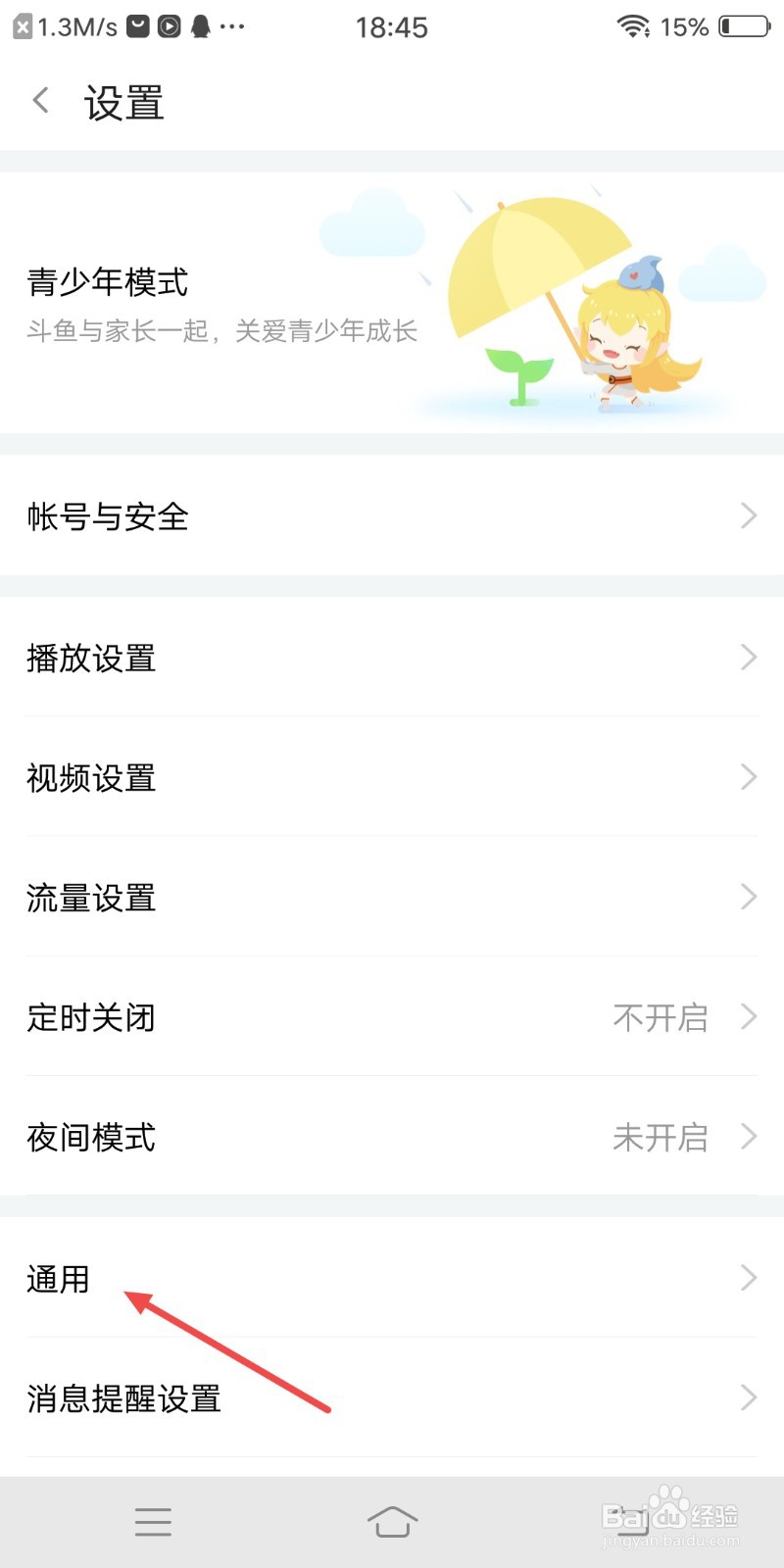Open 视频设置 video settings entry
The height and width of the screenshot is (1568, 784).
point(392,777)
